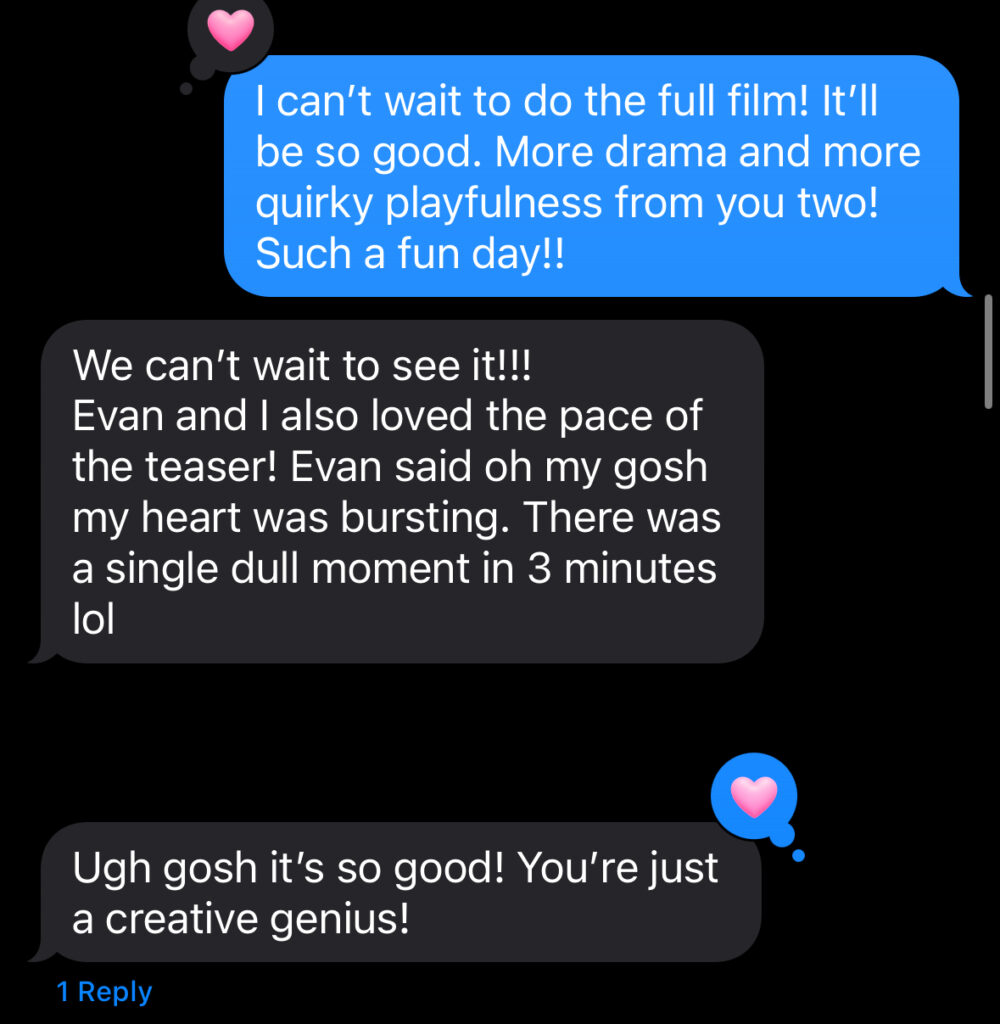This screenshot has height=1024, width=1000.
Task: Open the 1 Reply thread link
Action: [104, 992]
